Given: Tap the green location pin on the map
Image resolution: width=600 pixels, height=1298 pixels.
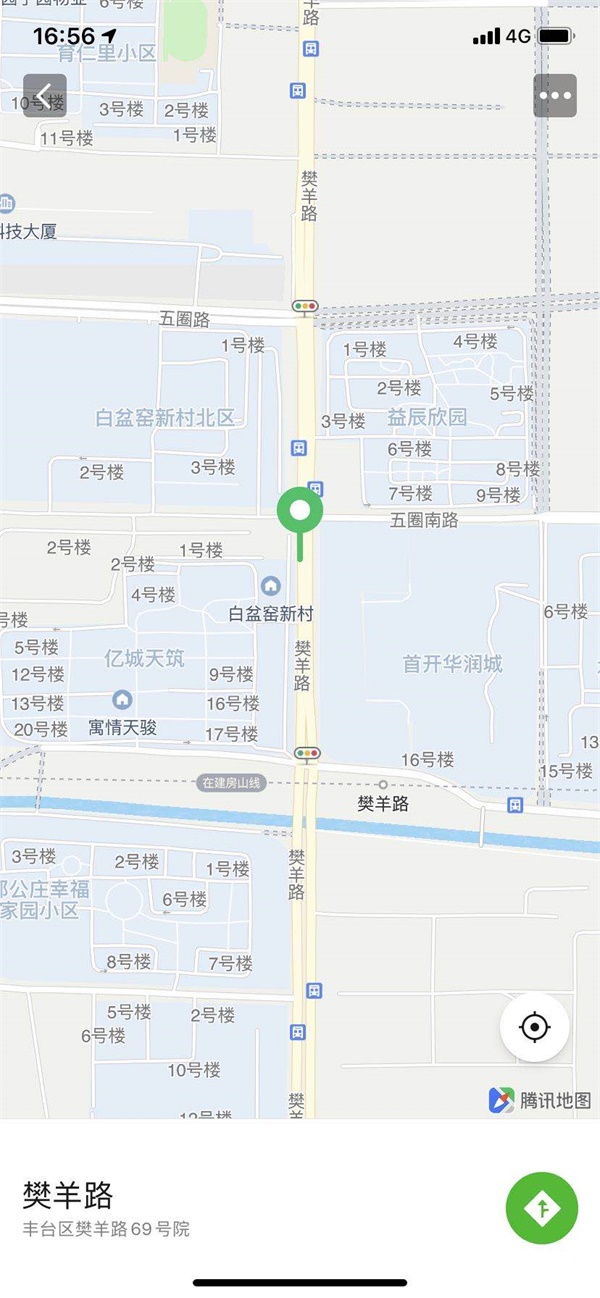Looking at the screenshot, I should [x=299, y=512].
